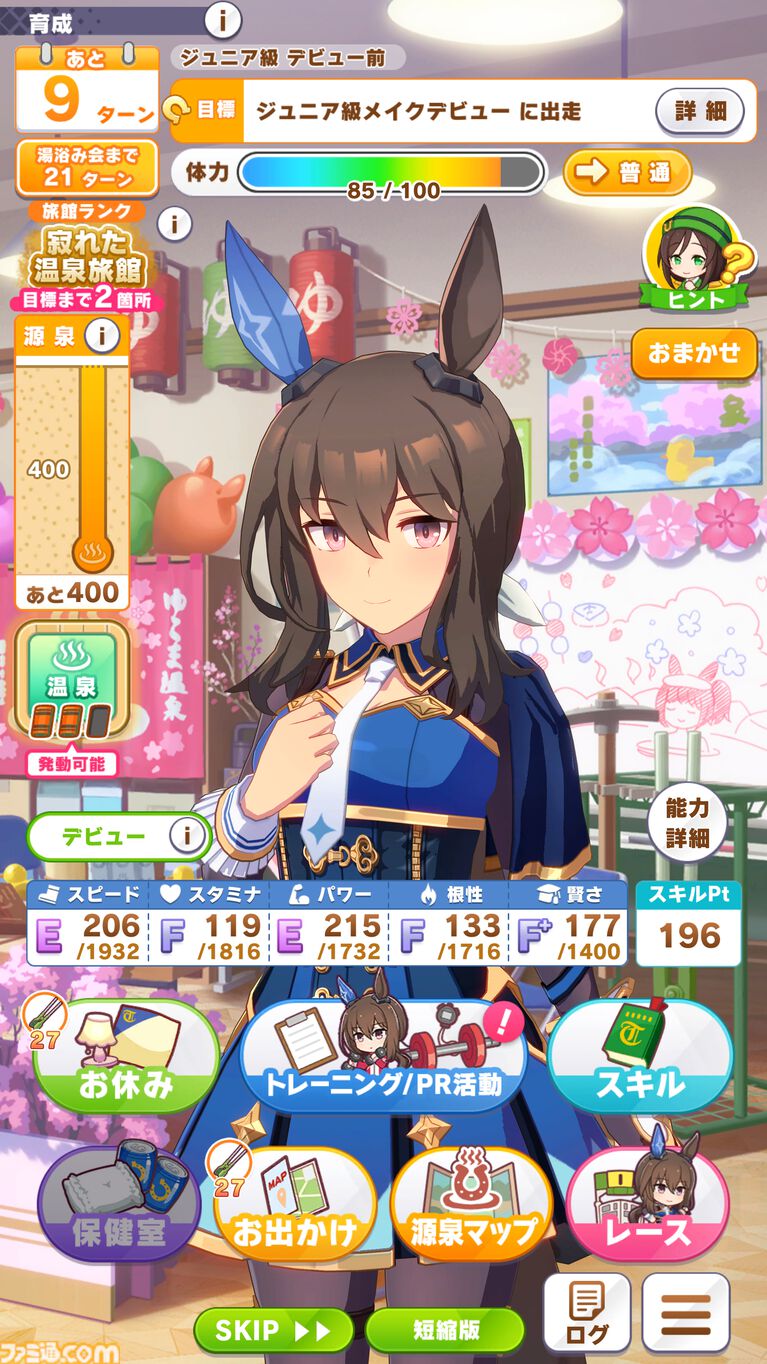
Task: Tap the SKIP button
Action: click(273, 1330)
